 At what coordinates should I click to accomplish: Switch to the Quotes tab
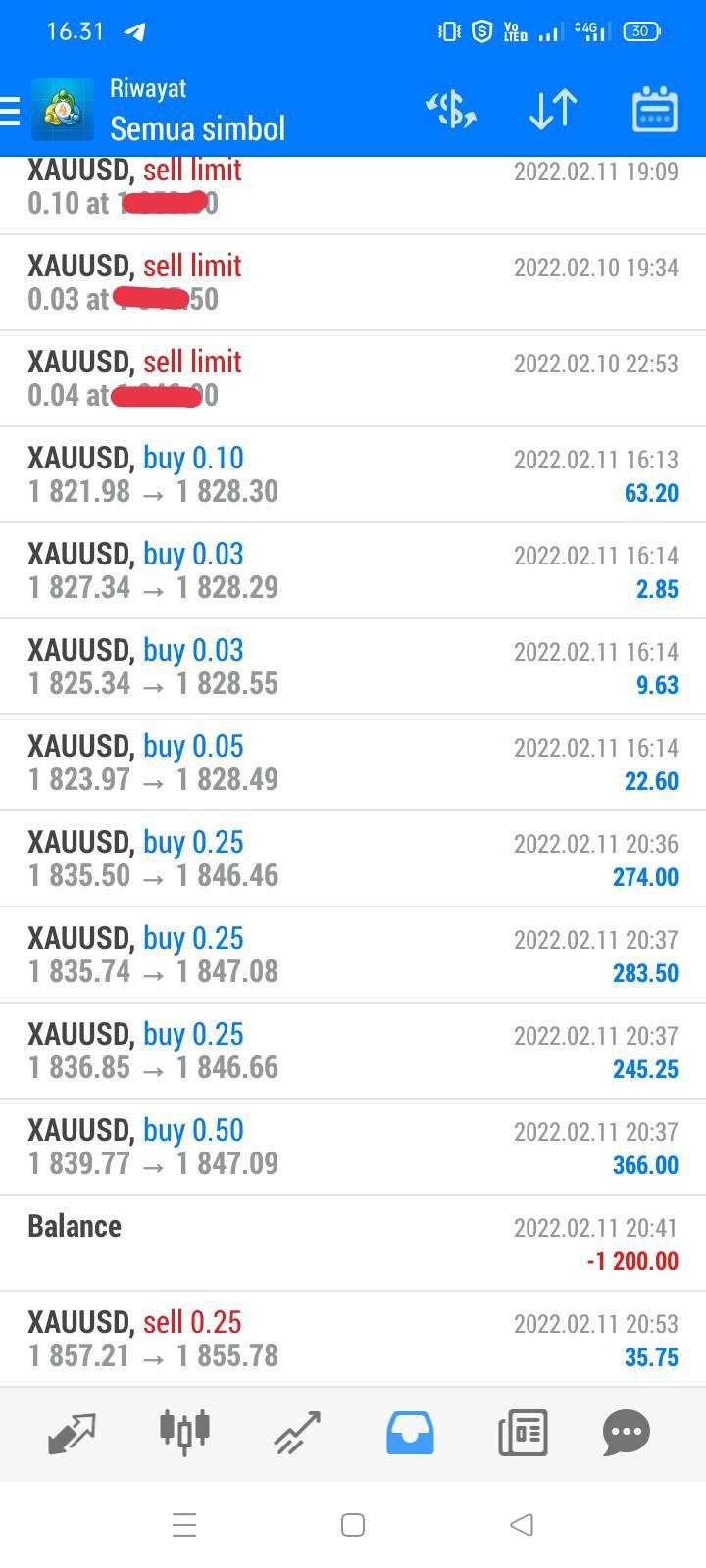coord(72,1433)
